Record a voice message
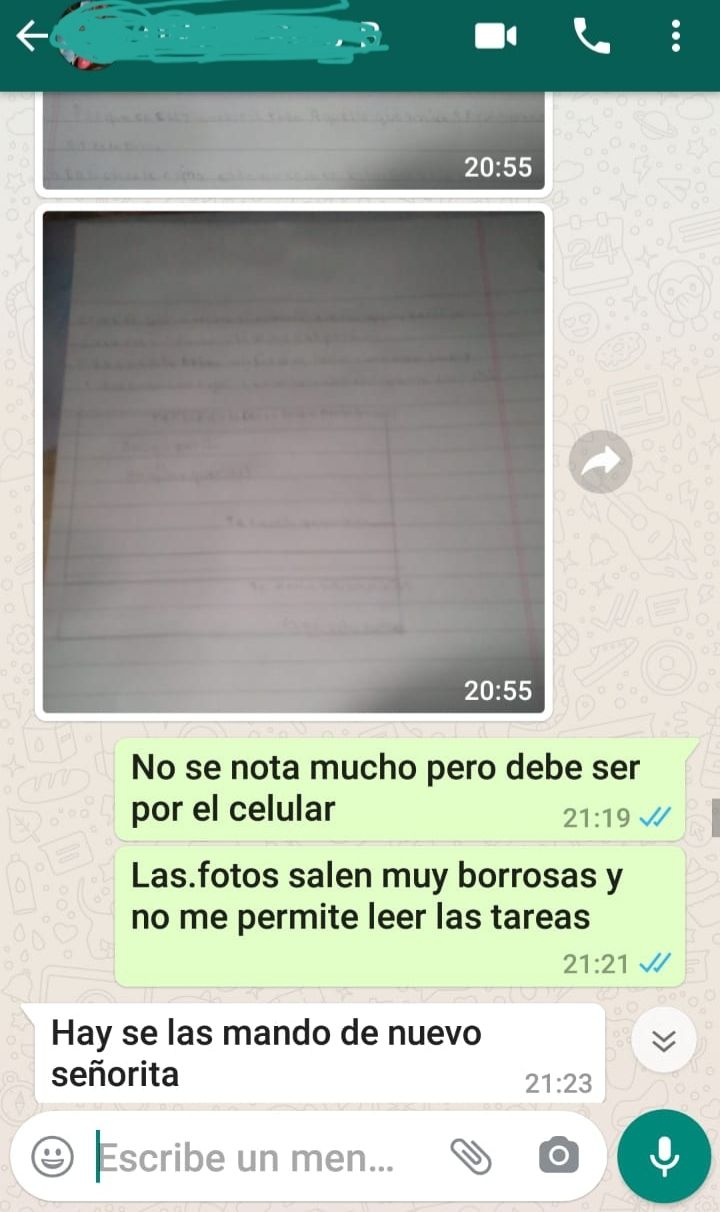720x1212 pixels. [664, 1157]
